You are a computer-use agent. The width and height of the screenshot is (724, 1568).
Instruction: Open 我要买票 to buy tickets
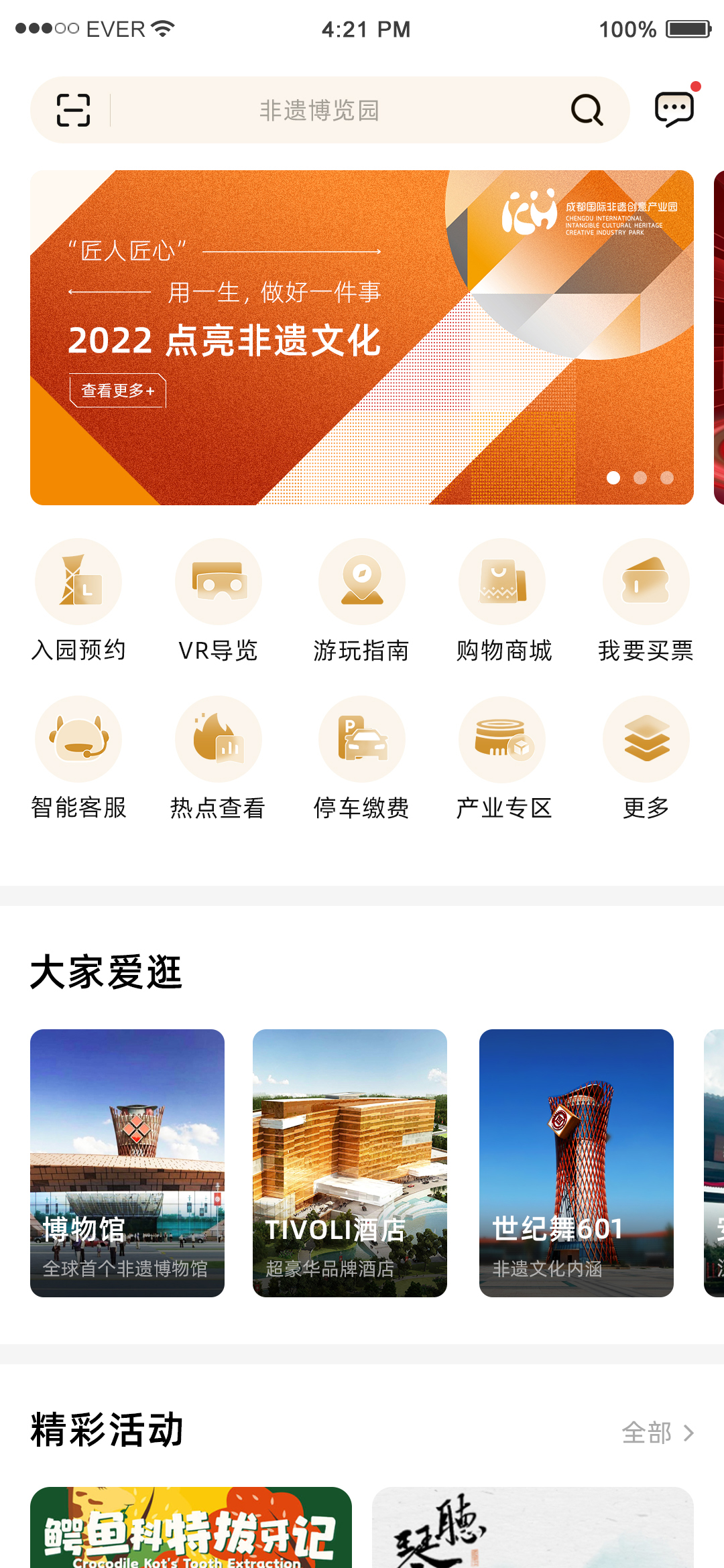pyautogui.click(x=646, y=601)
